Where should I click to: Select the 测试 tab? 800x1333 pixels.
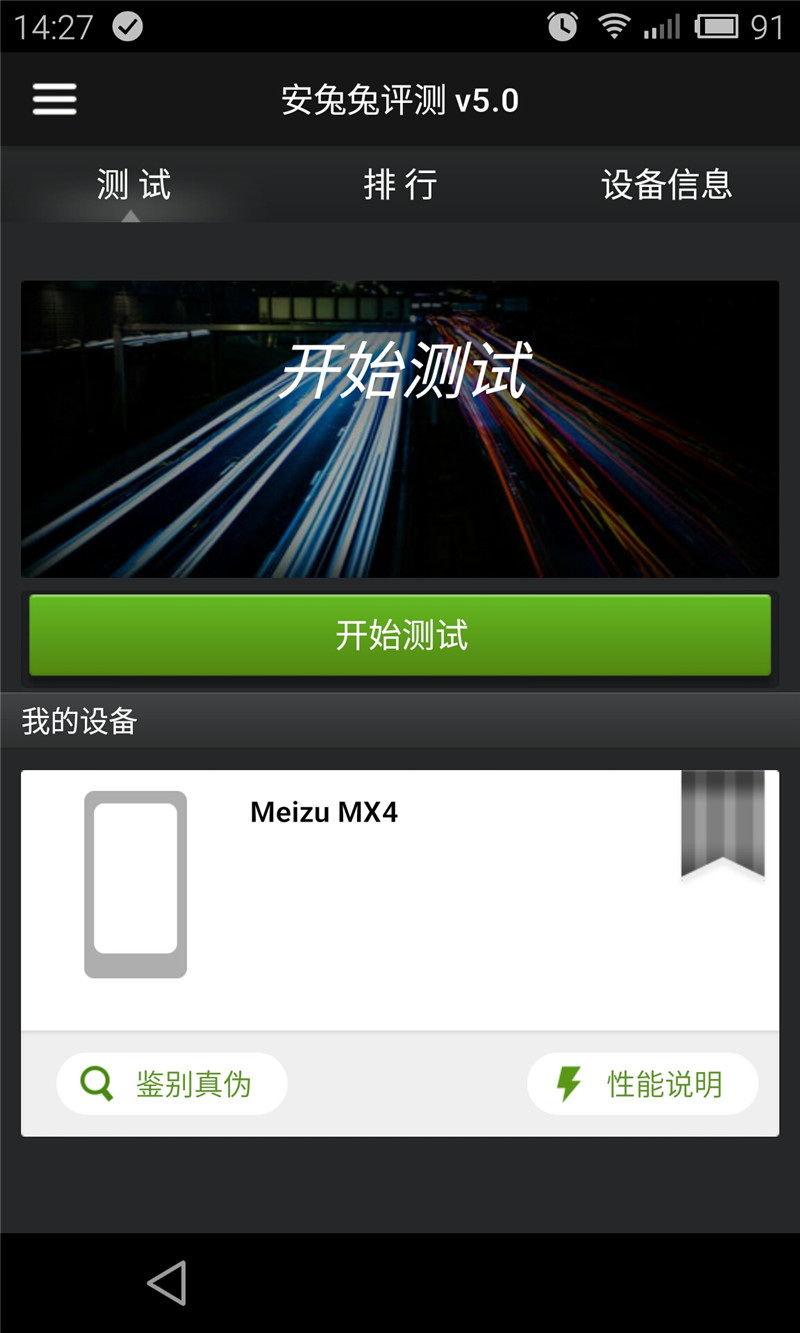pos(133,185)
